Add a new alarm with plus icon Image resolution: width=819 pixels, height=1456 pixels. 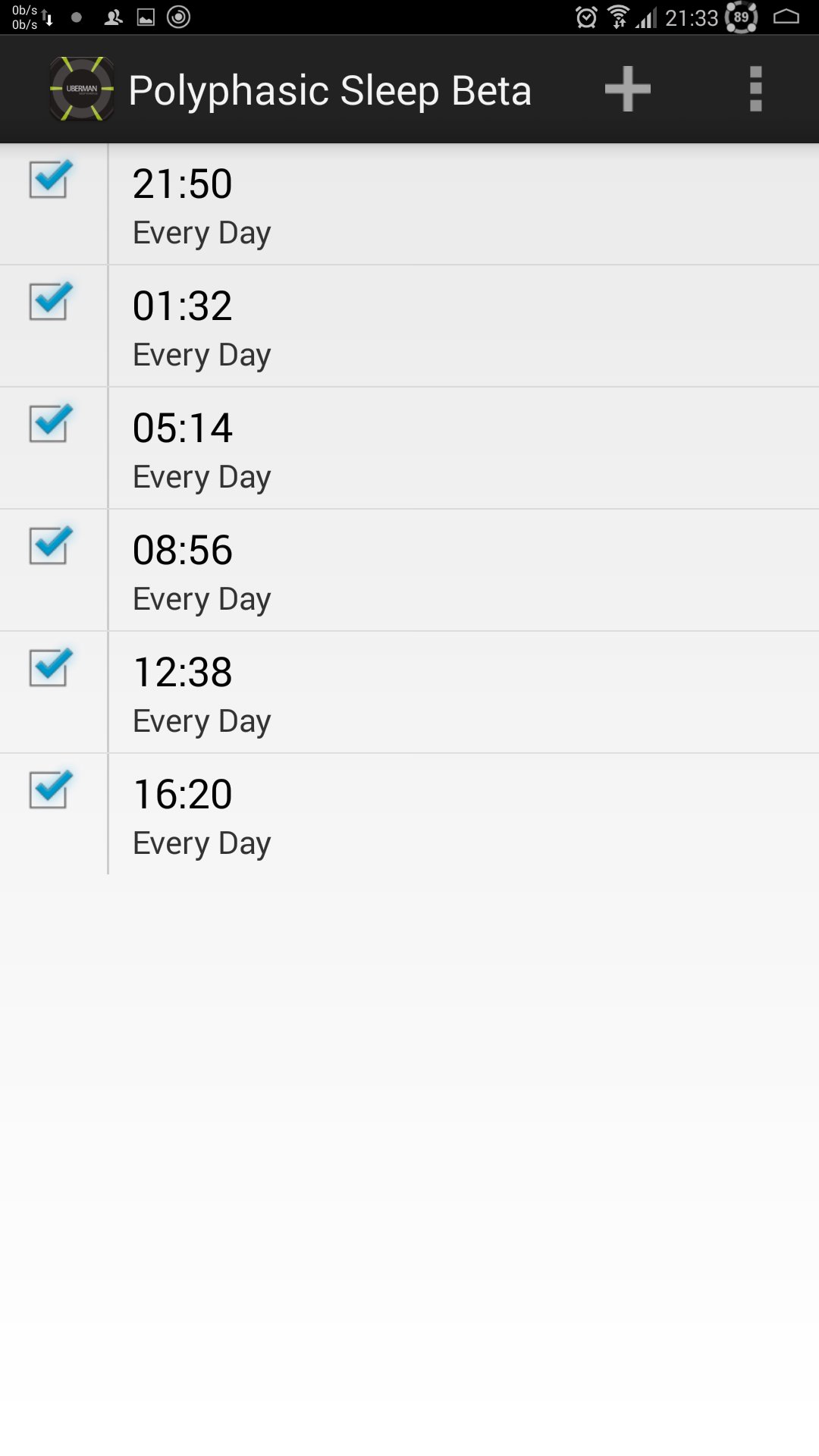tap(627, 89)
